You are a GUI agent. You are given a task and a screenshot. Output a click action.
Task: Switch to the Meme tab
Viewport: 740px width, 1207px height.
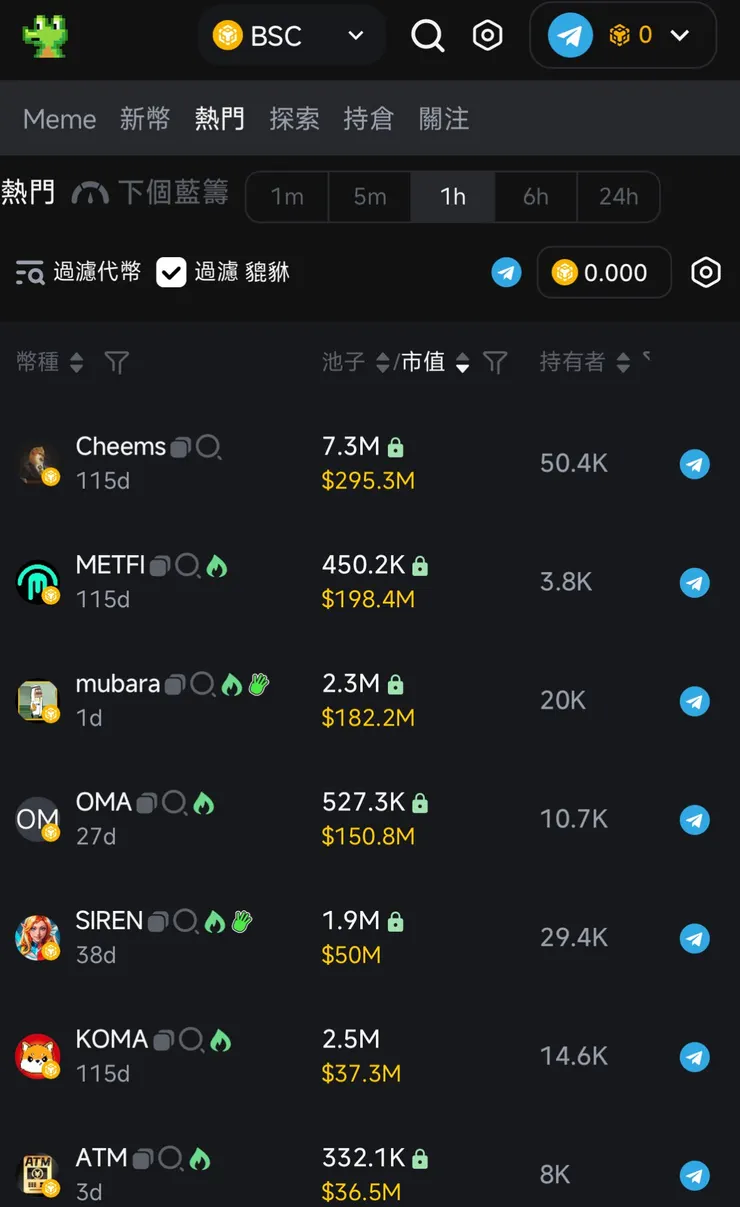59,119
